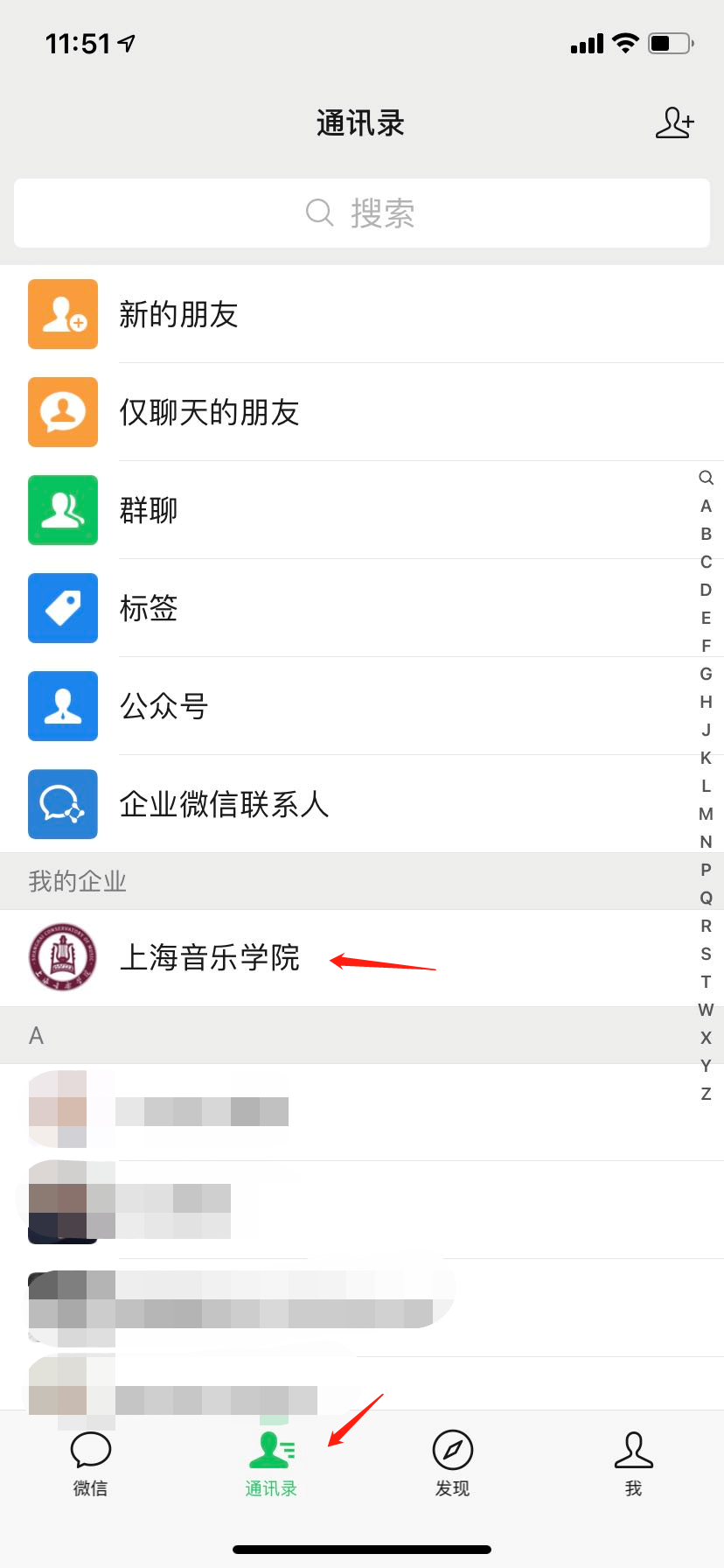The image size is (724, 1568).
Task: Switch to the 发现 tab
Action: pyautogui.click(x=452, y=1464)
